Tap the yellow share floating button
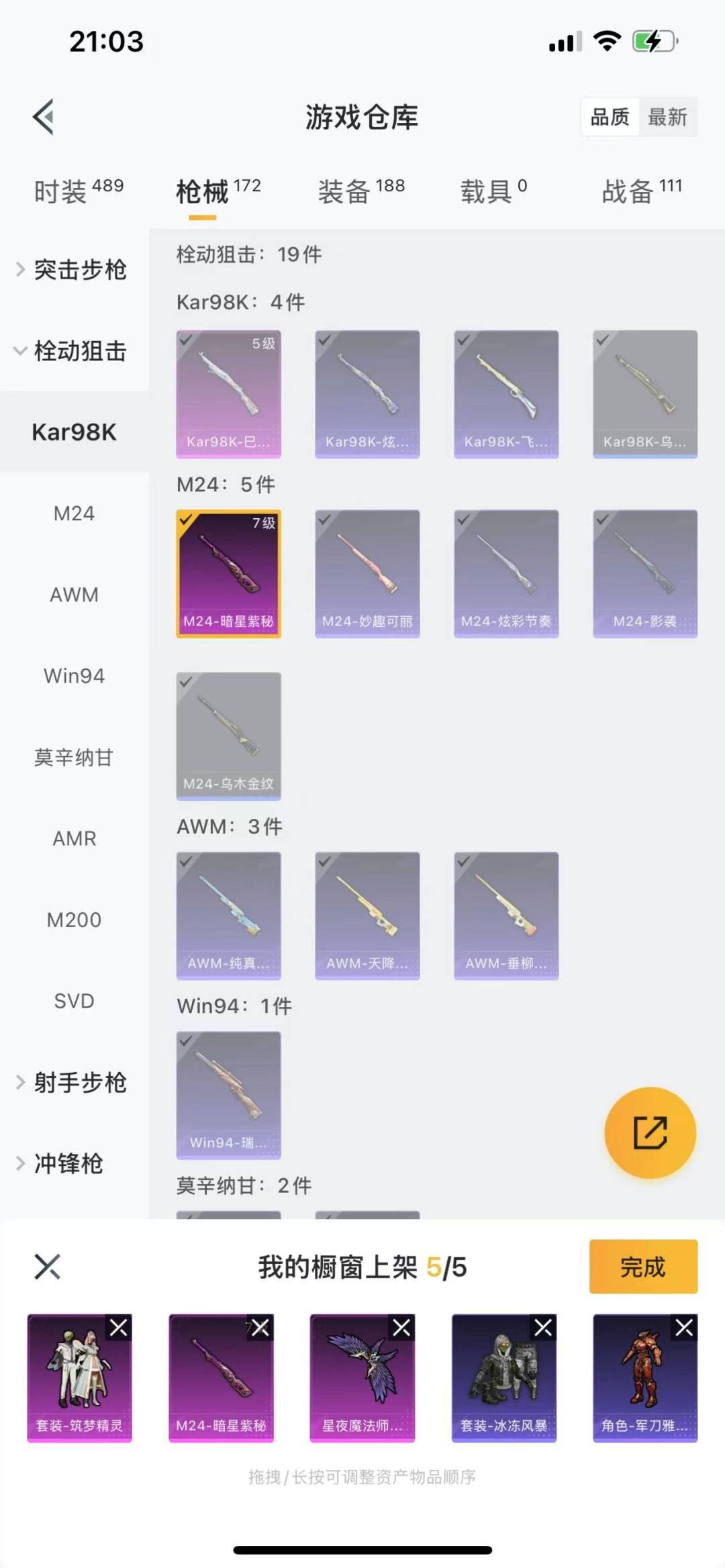 click(650, 1133)
